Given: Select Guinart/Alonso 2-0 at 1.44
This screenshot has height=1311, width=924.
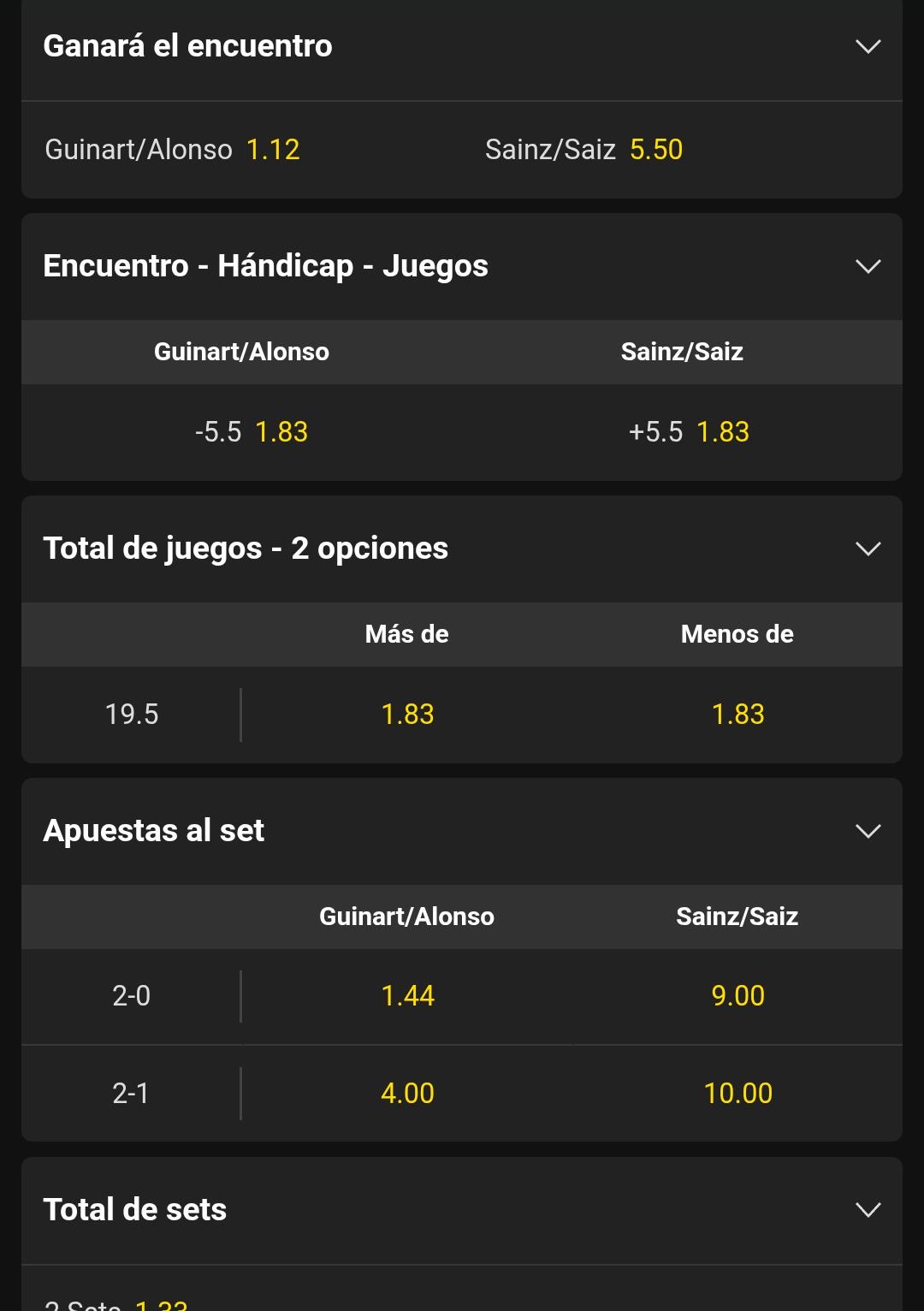Looking at the screenshot, I should point(407,996).
